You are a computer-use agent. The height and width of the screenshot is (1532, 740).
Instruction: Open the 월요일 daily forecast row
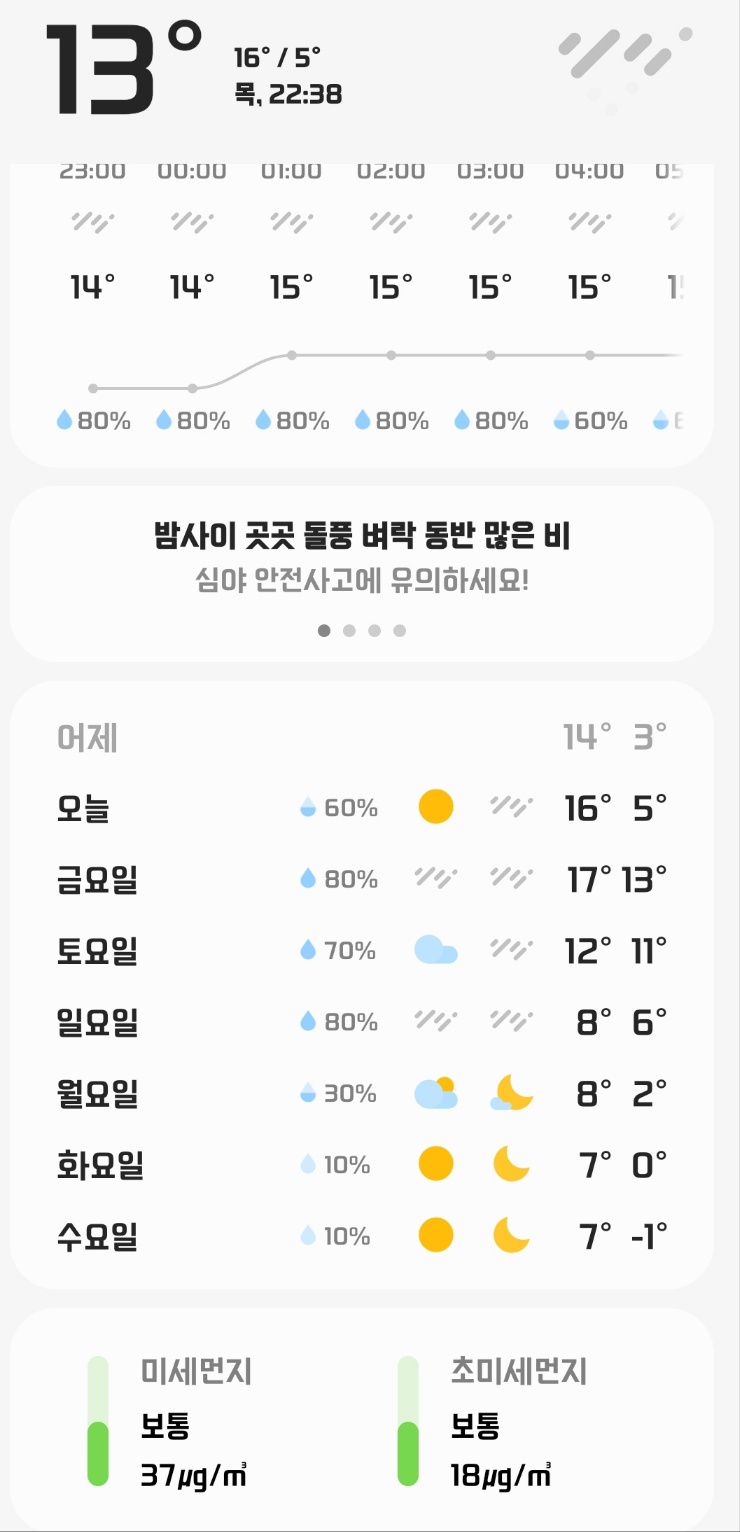coord(361,1093)
